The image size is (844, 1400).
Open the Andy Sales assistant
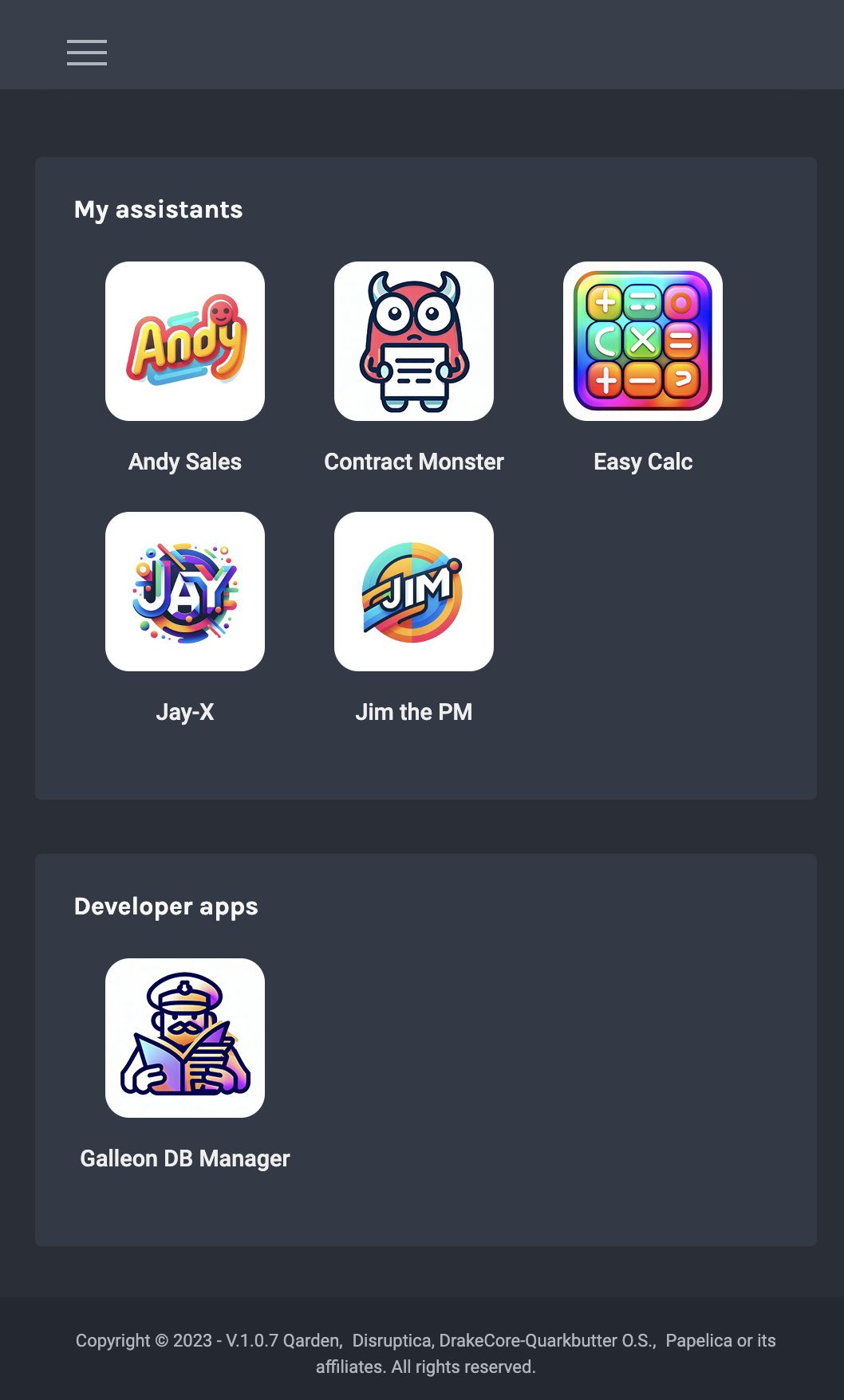(x=185, y=341)
